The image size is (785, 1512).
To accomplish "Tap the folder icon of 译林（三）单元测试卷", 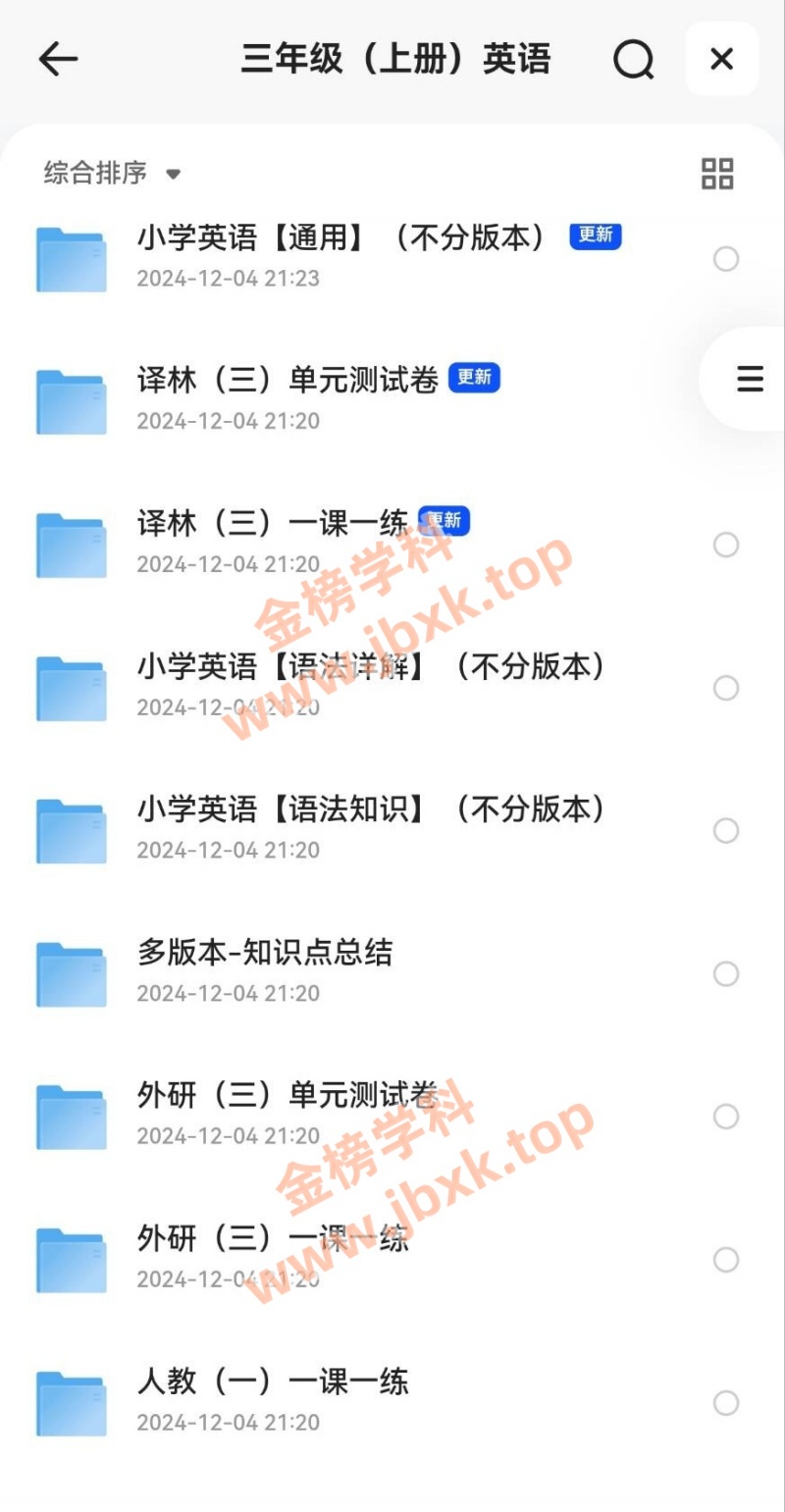I will (70, 401).
